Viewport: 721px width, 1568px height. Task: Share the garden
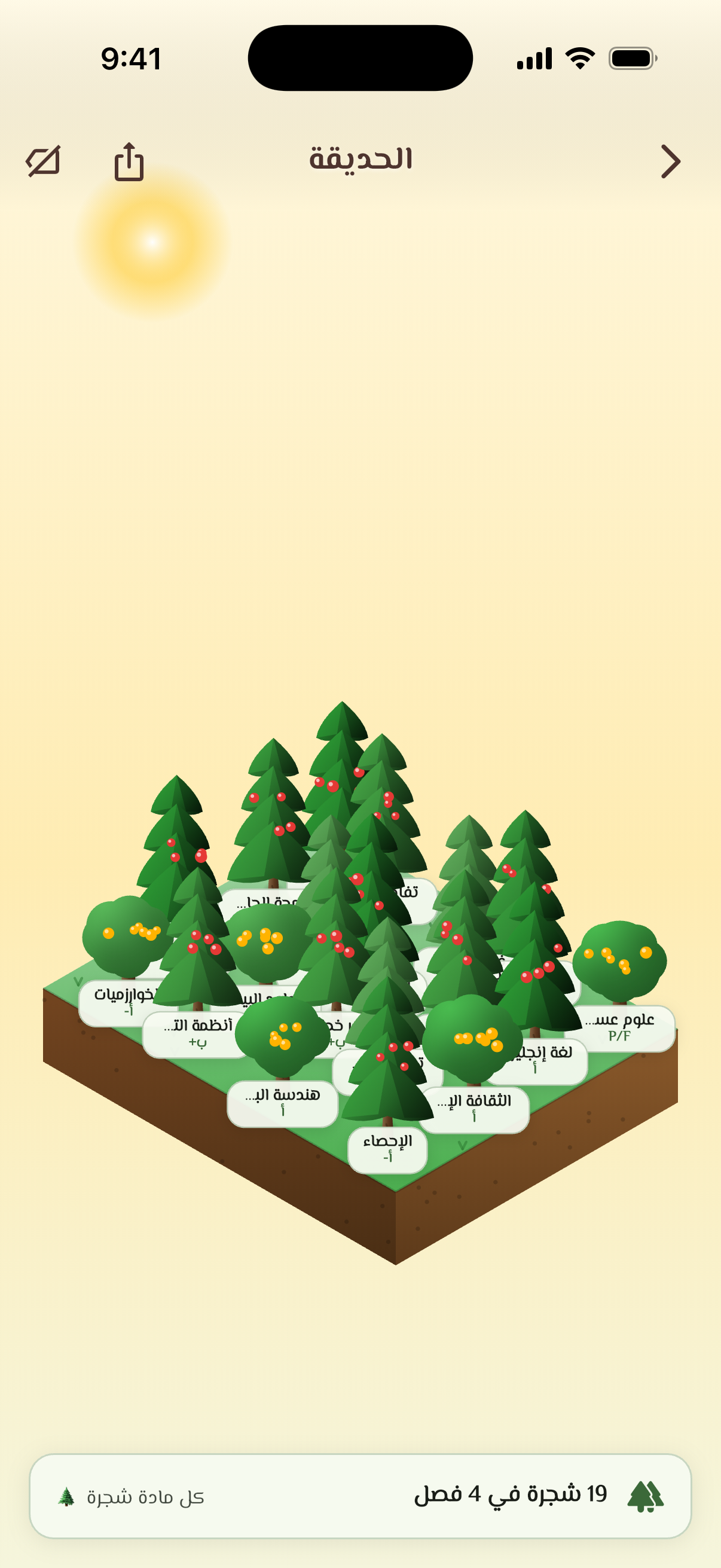pos(129,161)
